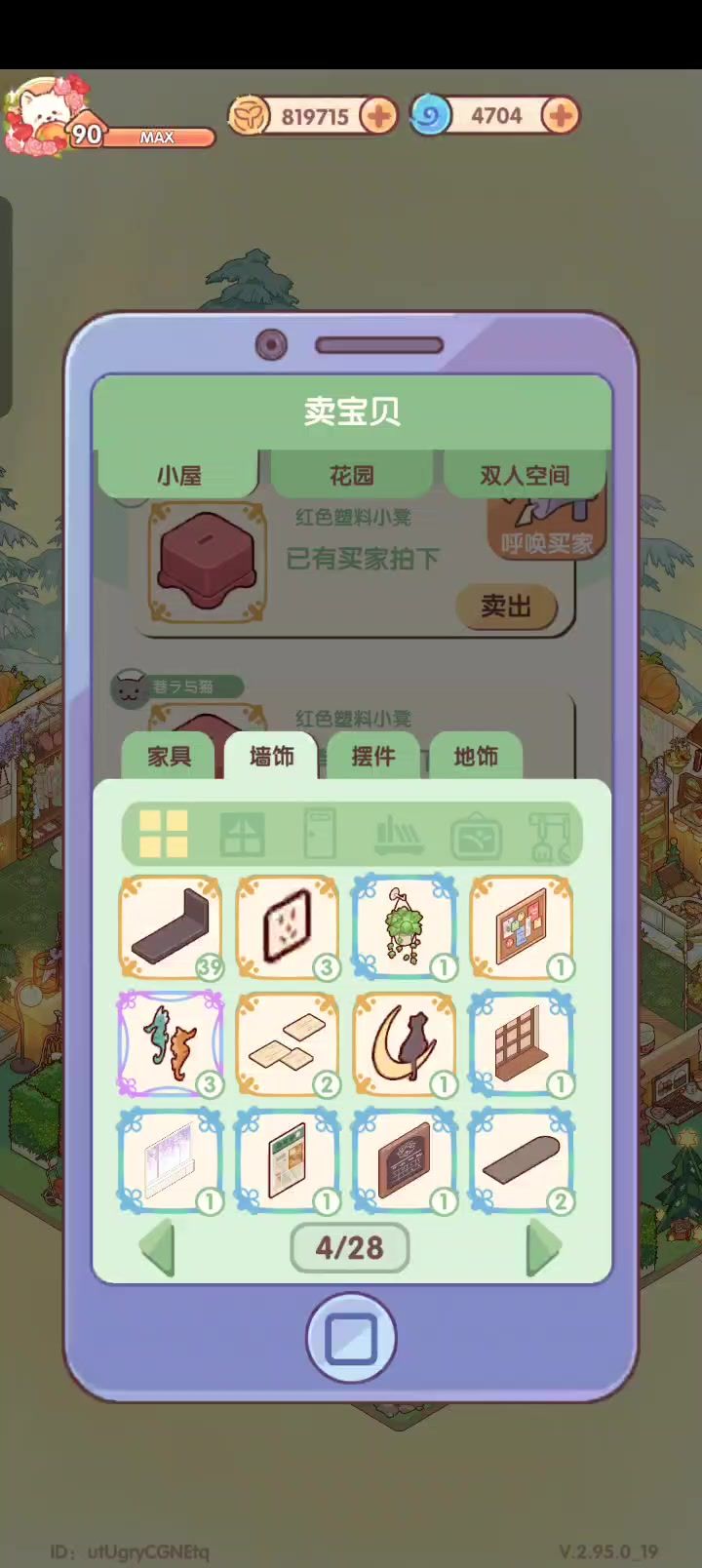Select the door filter icon

[x=320, y=835]
